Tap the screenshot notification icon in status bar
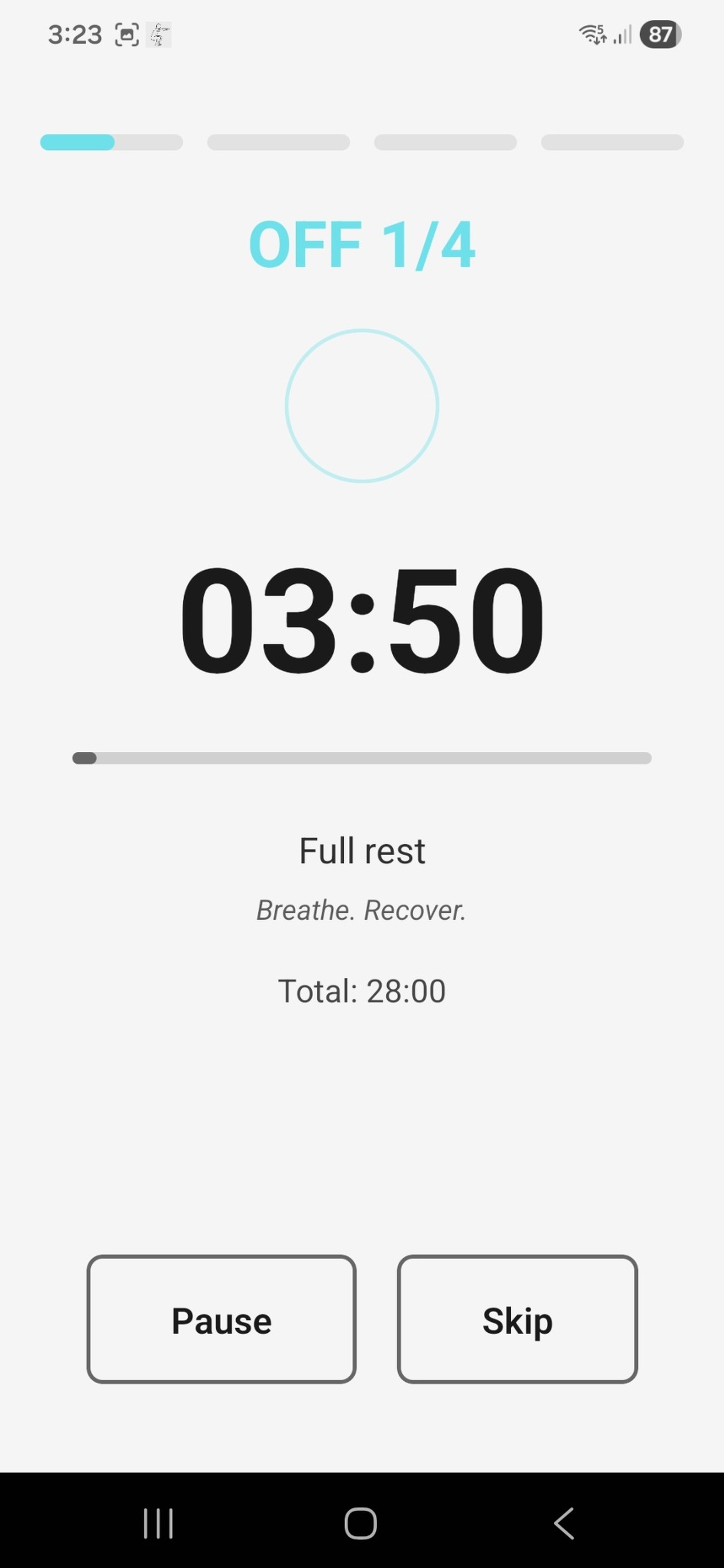Screen dimensions: 724x1568 click(x=126, y=34)
